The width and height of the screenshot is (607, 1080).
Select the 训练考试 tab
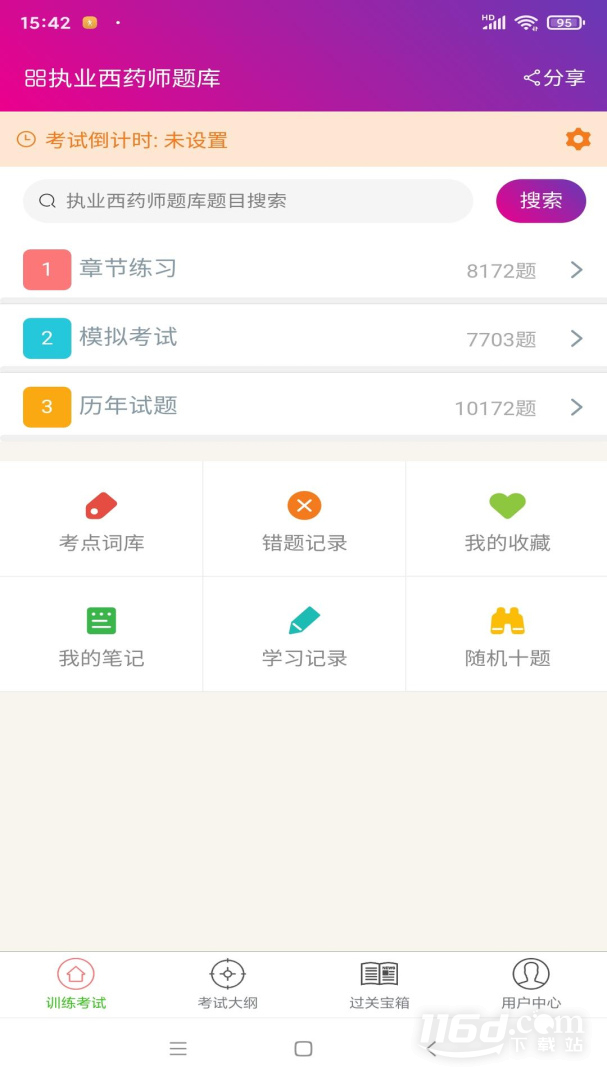(x=76, y=984)
